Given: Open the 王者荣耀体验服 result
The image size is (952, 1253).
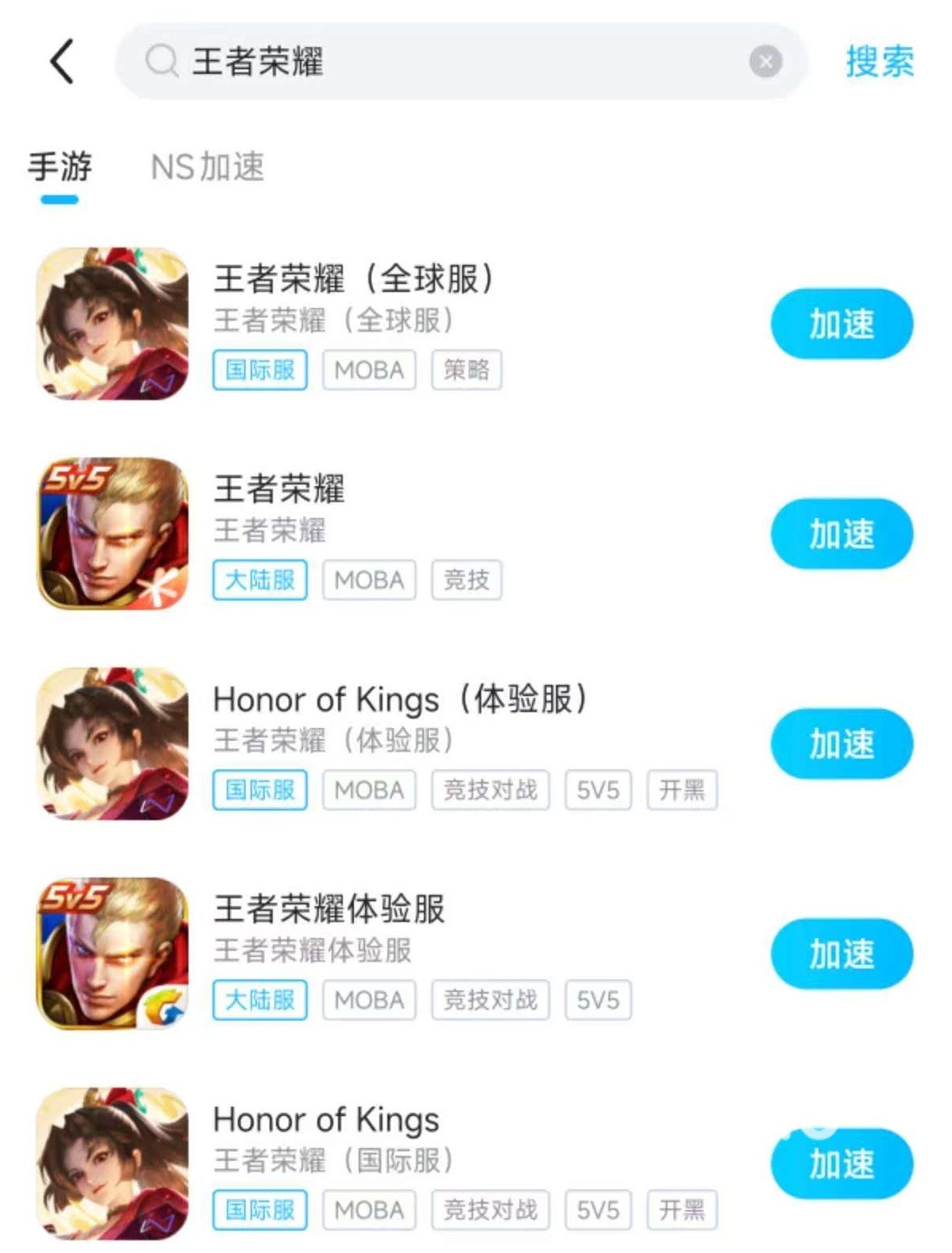Looking at the screenshot, I should pyautogui.click(x=328, y=909).
